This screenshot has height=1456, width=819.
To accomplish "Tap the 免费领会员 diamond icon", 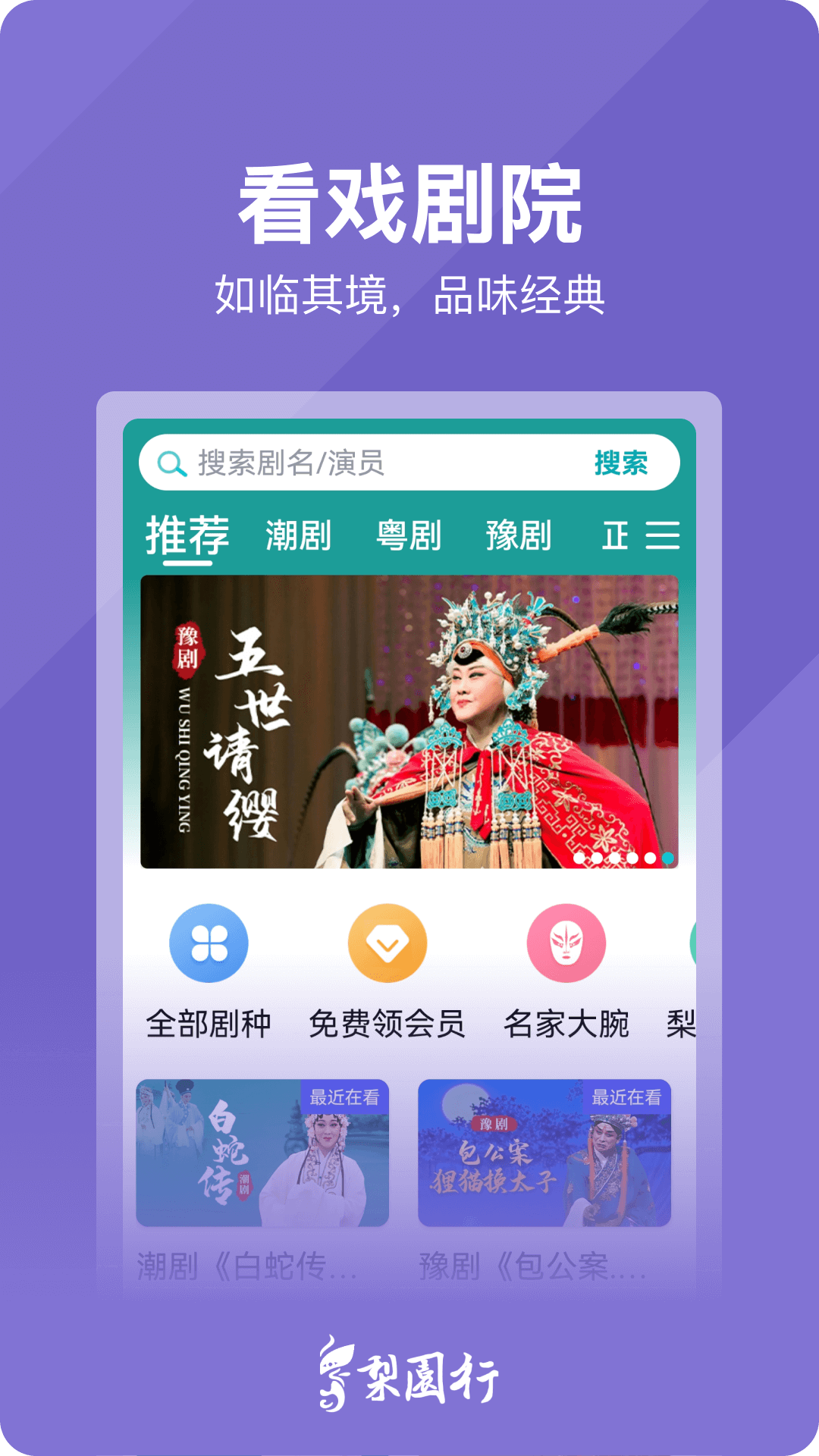I will tap(388, 943).
